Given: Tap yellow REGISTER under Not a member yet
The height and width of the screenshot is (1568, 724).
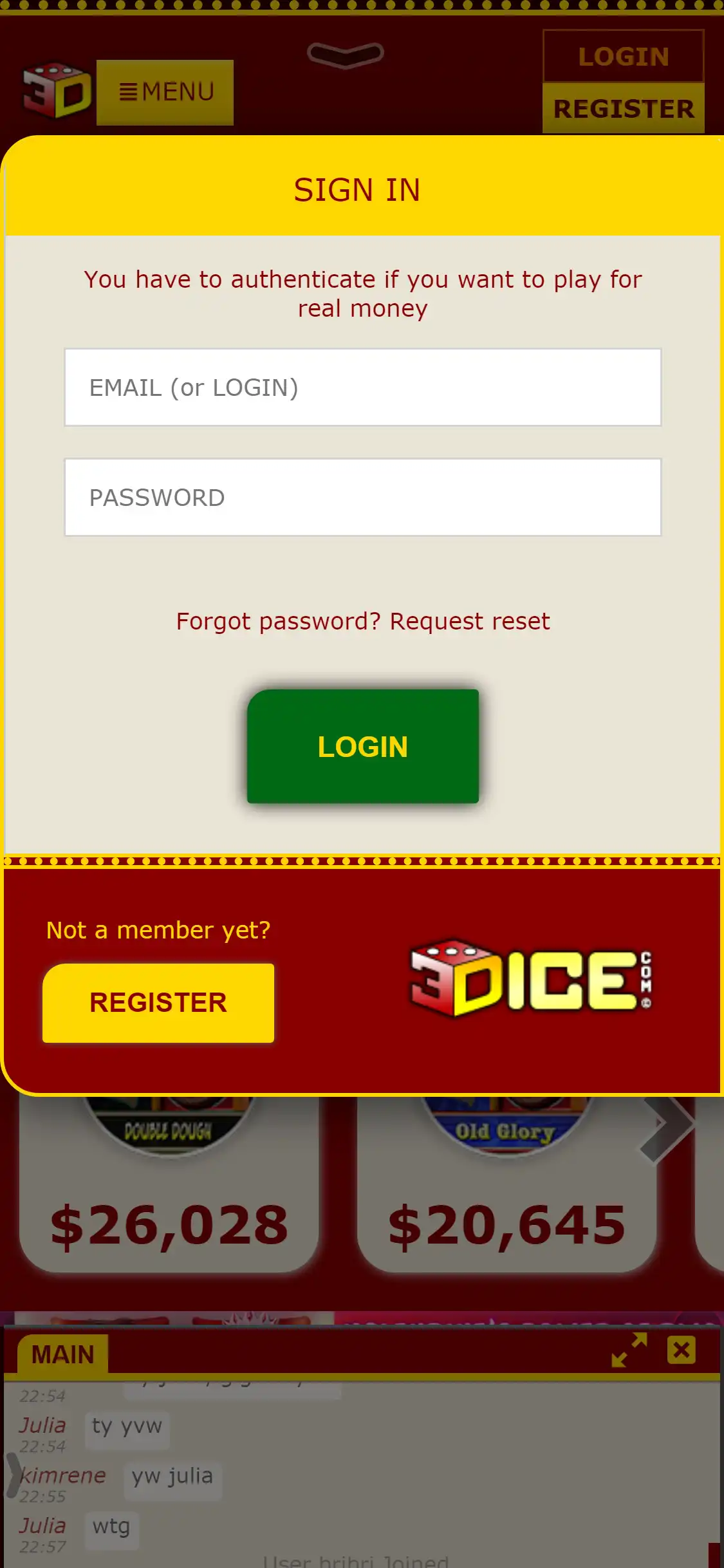Looking at the screenshot, I should tap(158, 1002).
